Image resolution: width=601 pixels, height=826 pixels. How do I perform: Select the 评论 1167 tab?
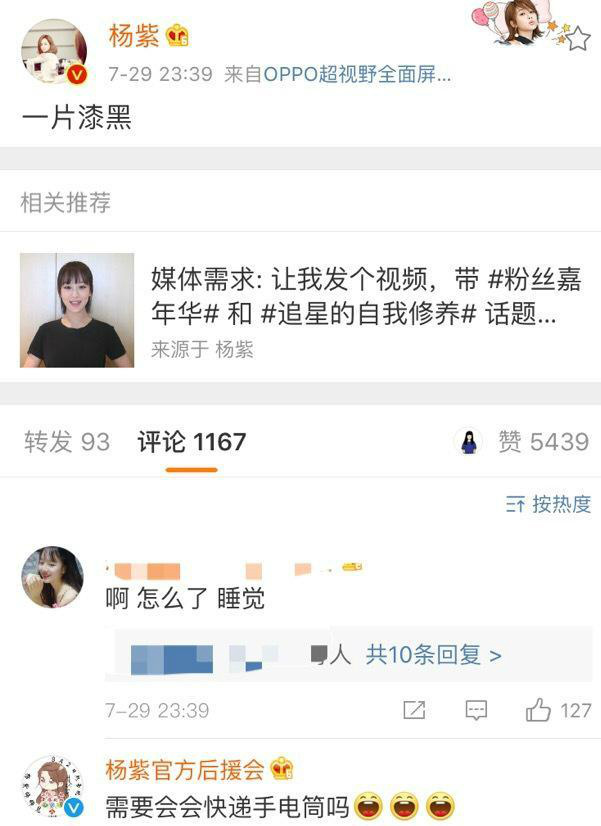pos(191,442)
